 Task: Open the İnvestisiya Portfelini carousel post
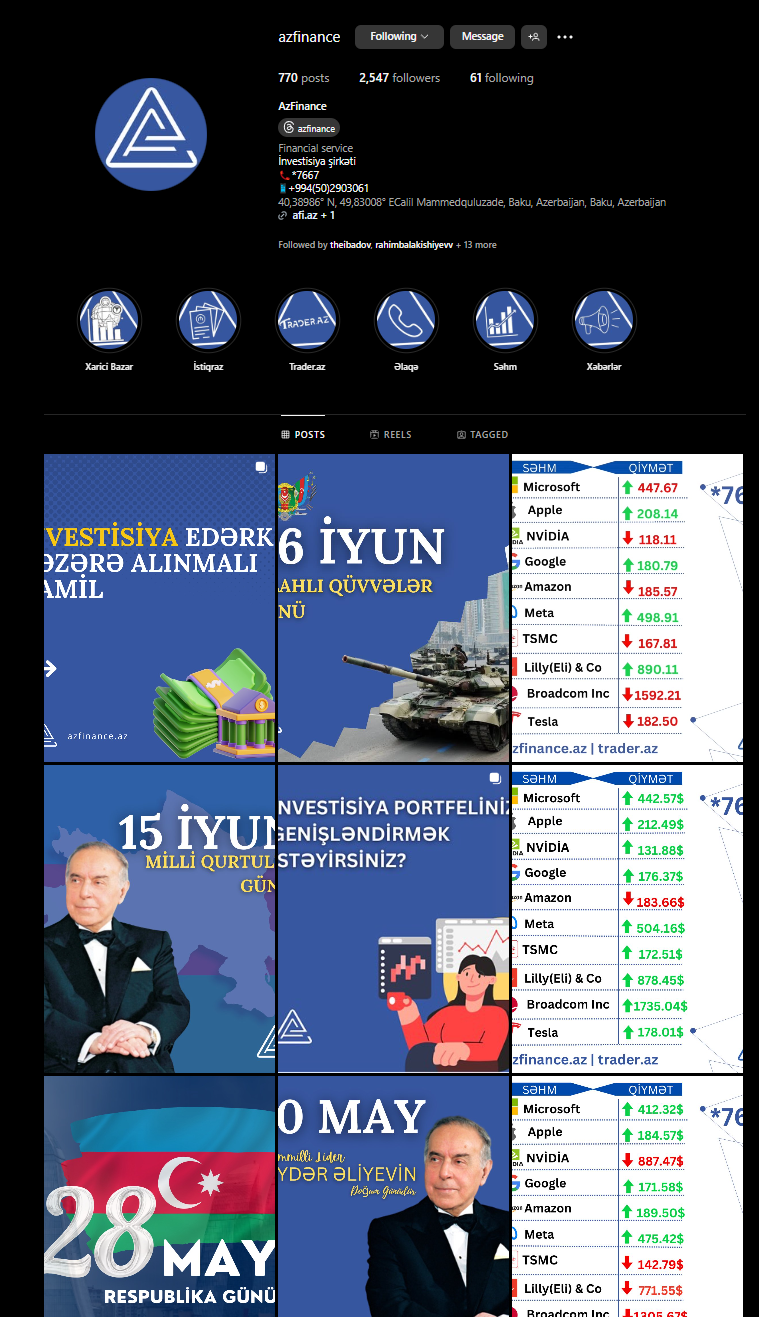[x=393, y=918]
